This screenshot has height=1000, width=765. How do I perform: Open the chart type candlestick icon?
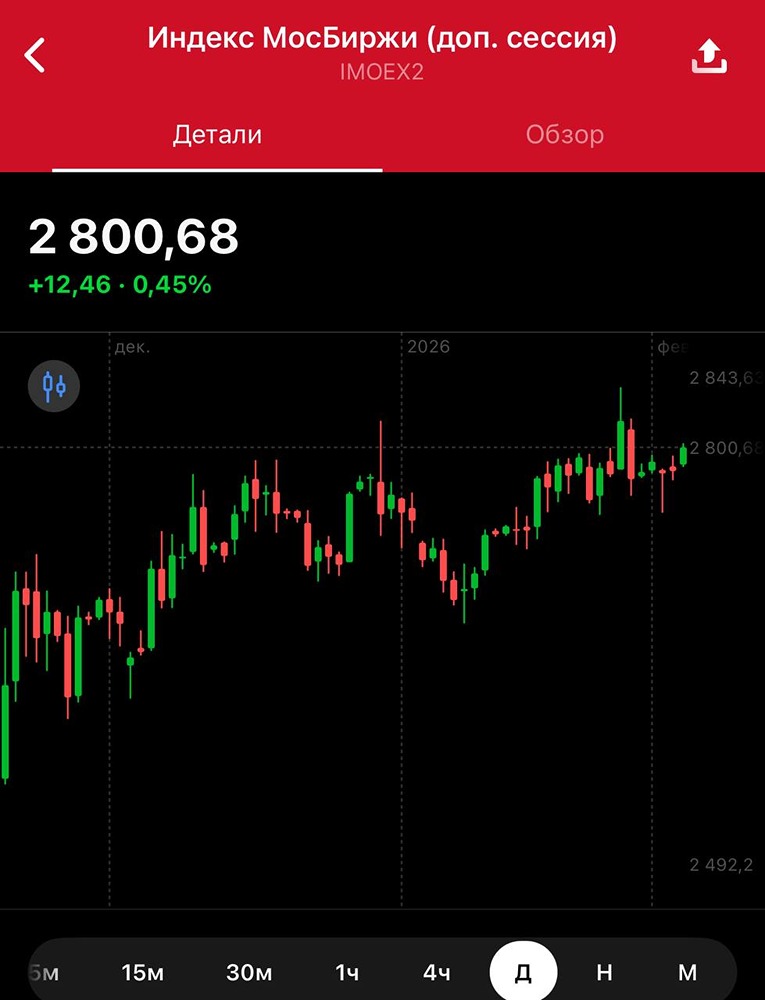click(x=53, y=385)
